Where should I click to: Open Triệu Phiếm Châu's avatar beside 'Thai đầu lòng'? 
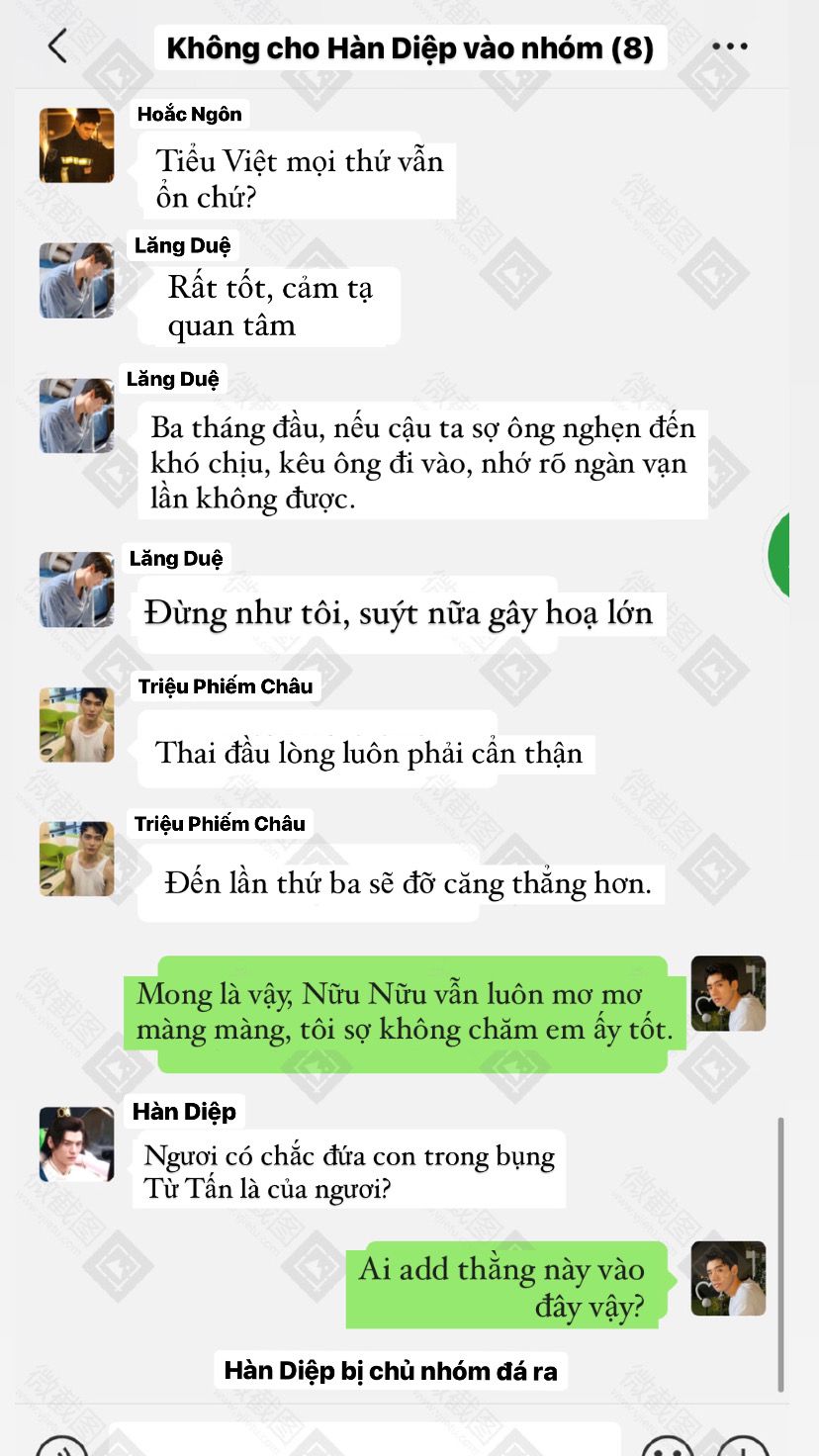[76, 725]
